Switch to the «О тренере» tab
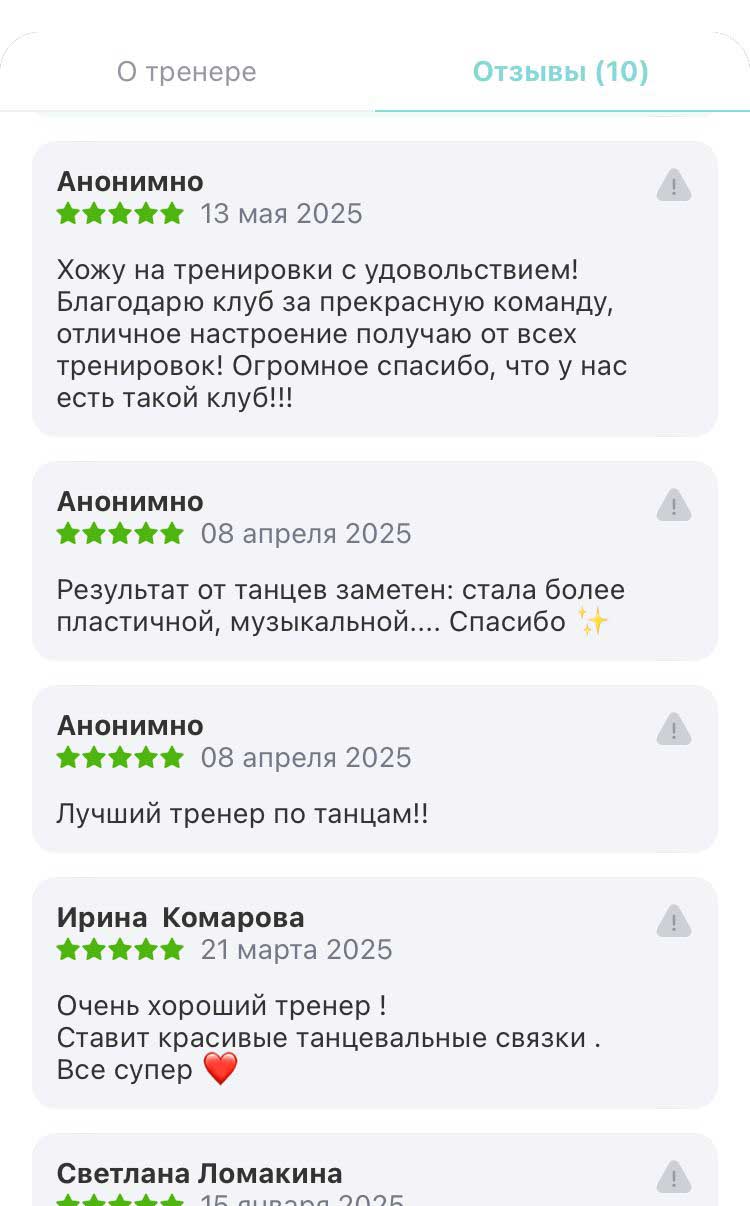Screen dimensions: 750x1206 click(x=187, y=72)
